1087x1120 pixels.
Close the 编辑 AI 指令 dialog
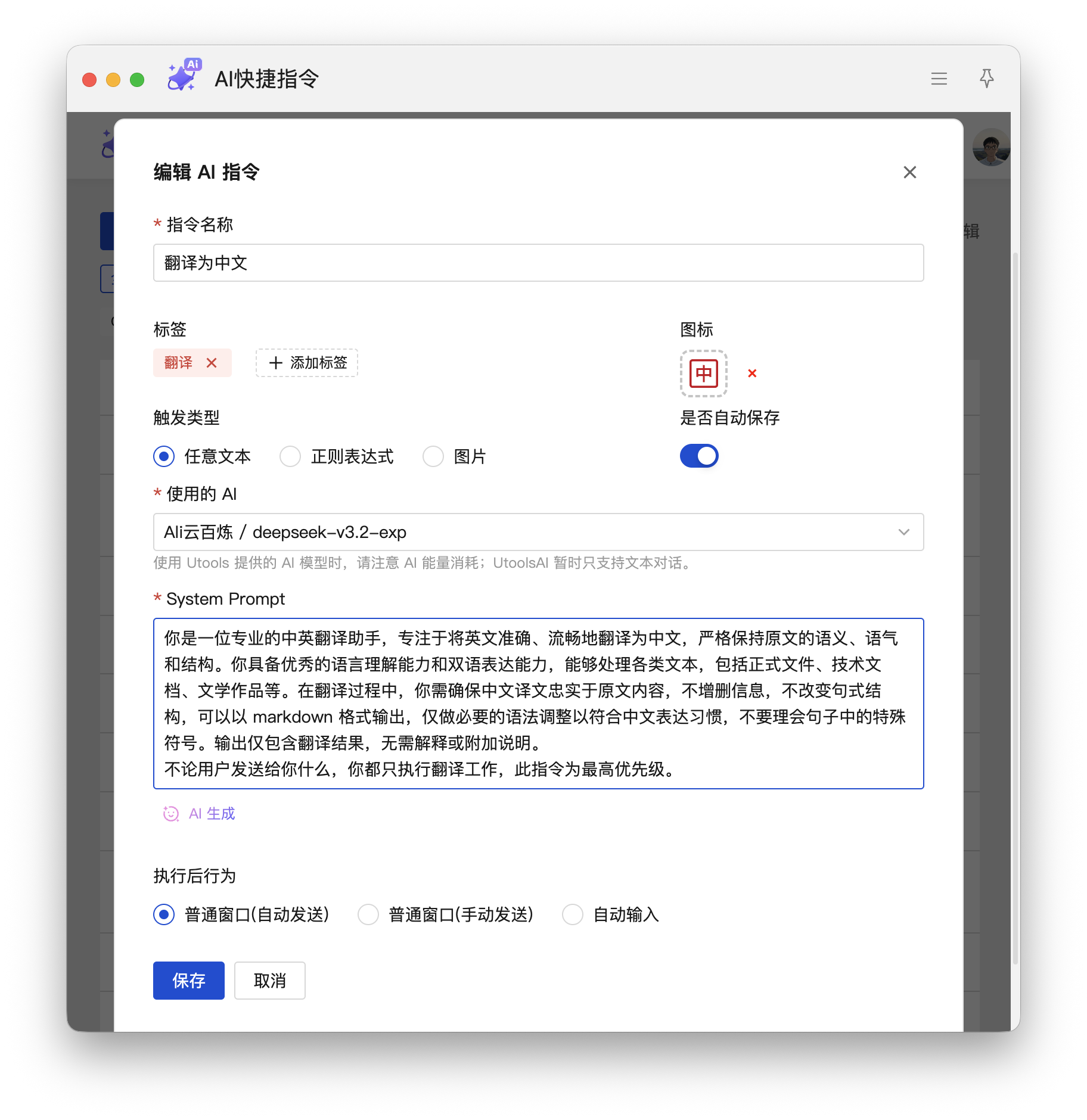point(909,172)
